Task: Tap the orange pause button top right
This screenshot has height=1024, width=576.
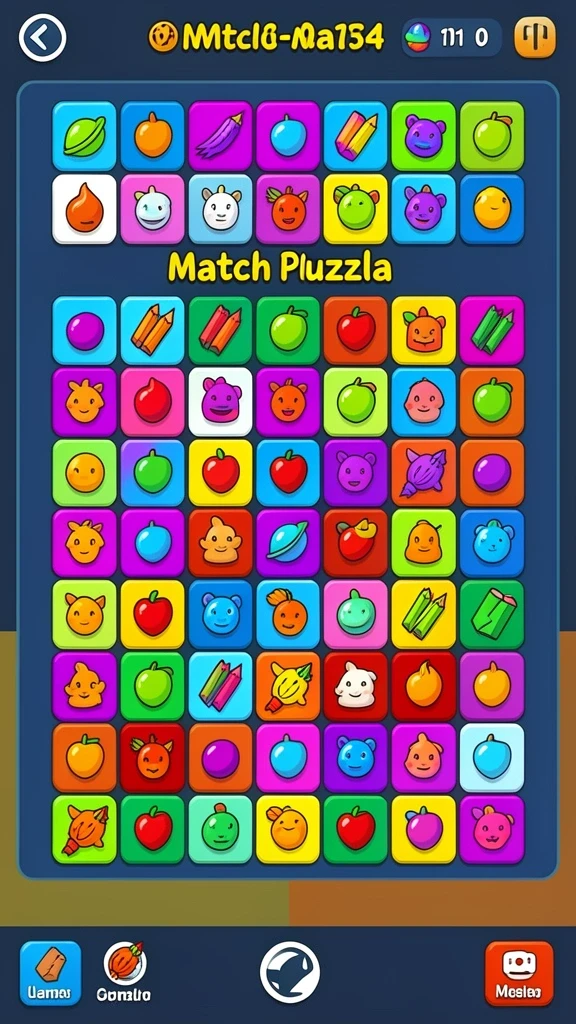Action: (x=535, y=37)
